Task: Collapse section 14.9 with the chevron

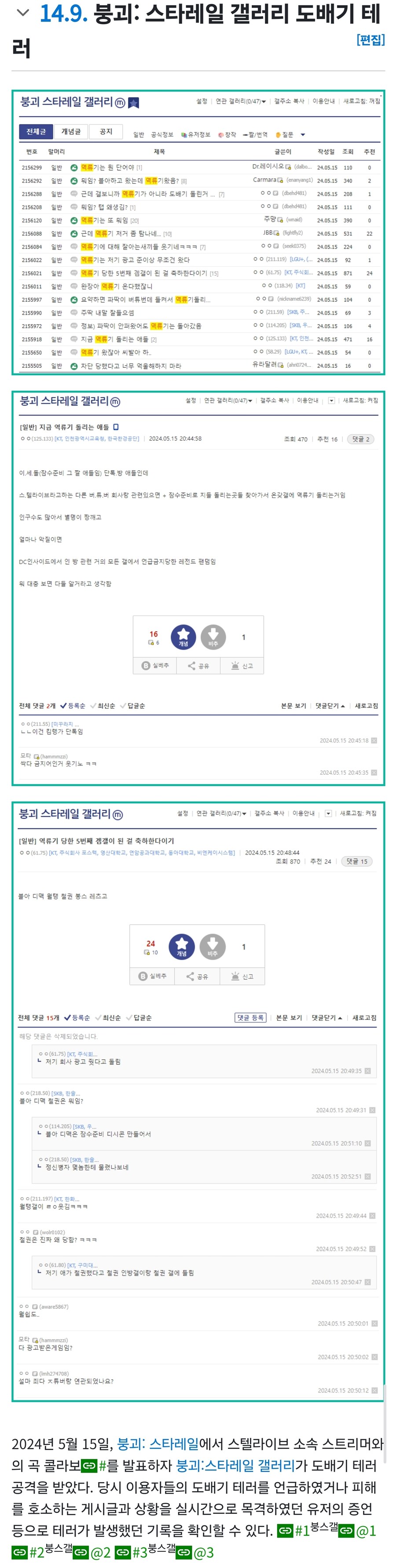Action: 22,13
